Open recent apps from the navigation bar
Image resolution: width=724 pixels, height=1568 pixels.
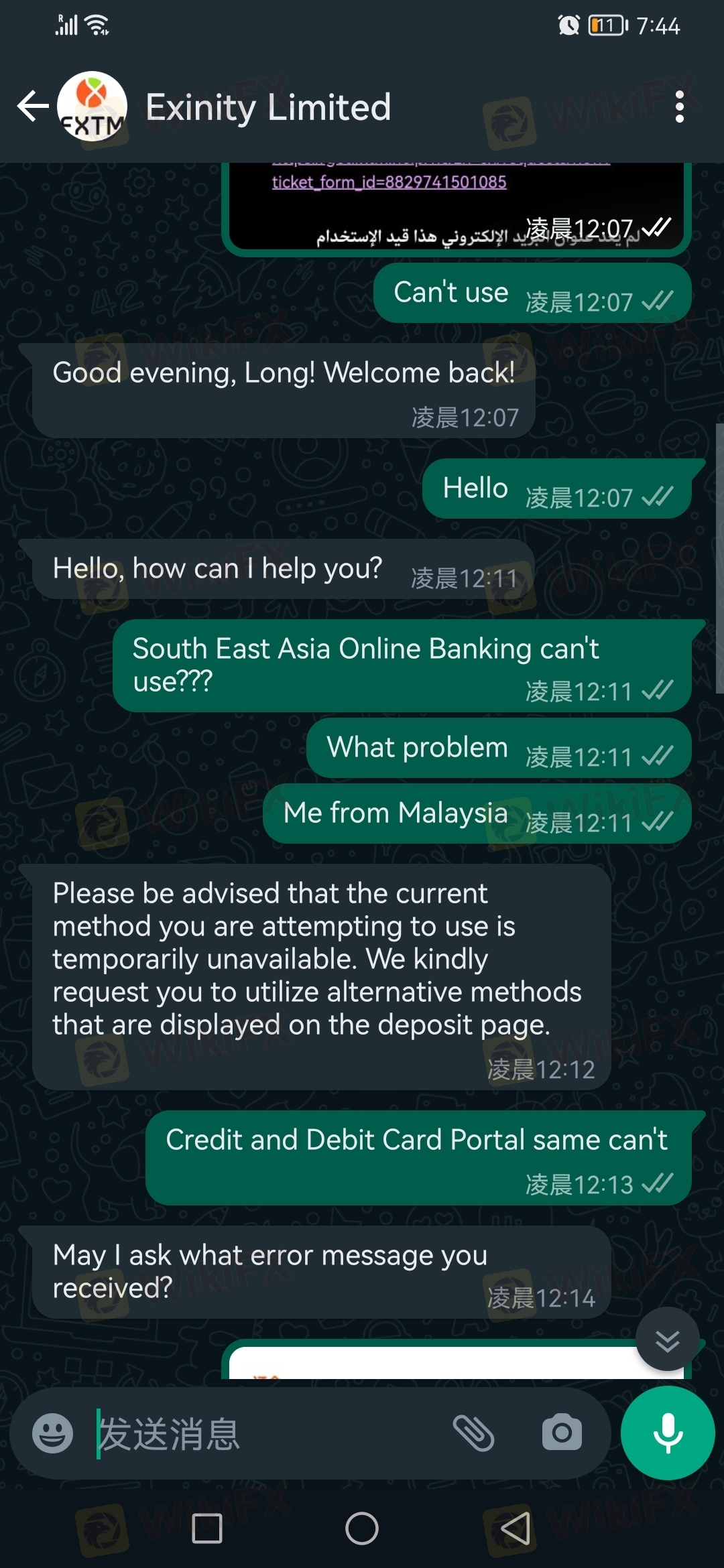pyautogui.click(x=206, y=1529)
